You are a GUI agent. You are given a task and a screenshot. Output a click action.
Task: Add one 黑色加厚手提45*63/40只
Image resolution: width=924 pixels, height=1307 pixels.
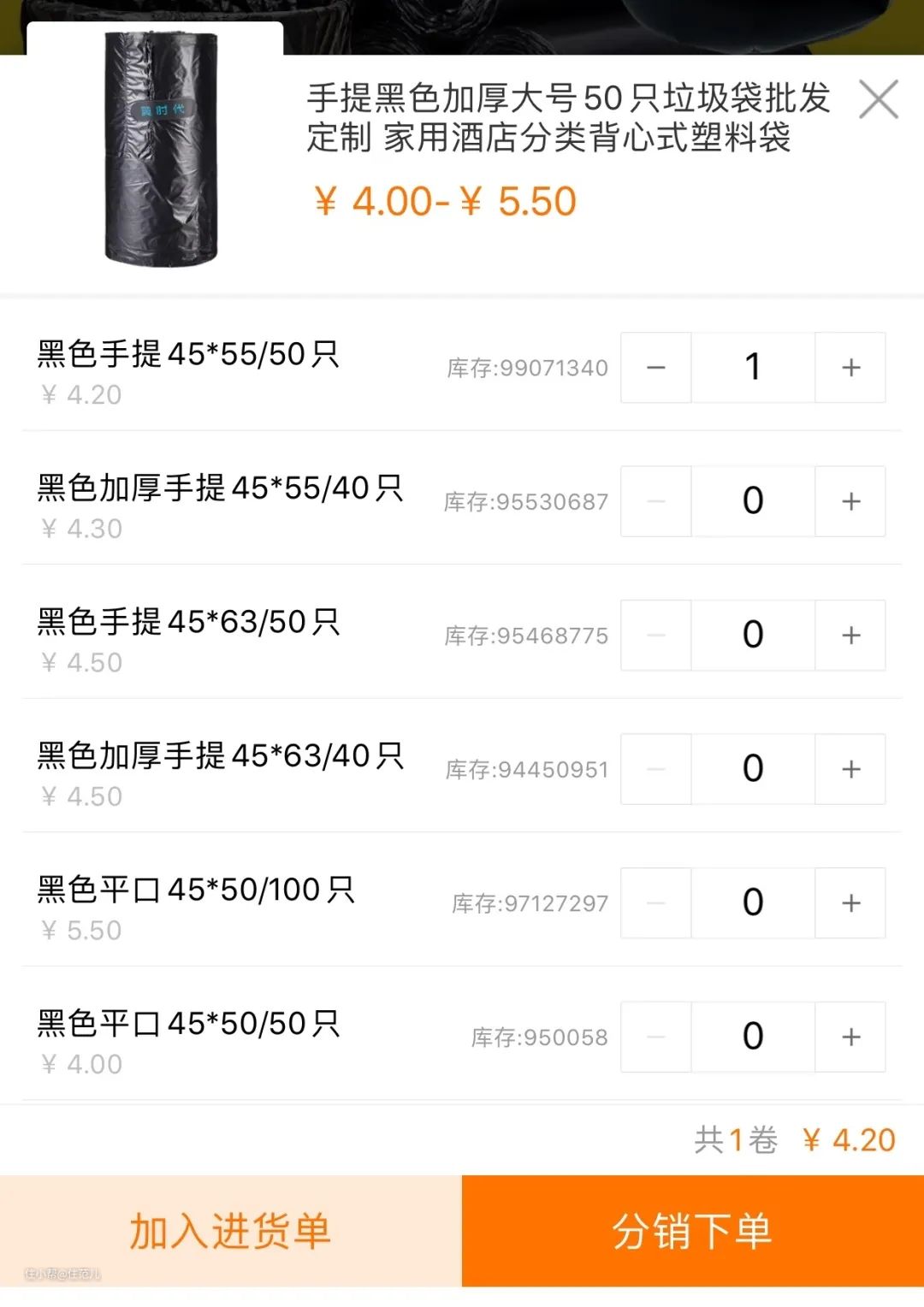tap(850, 769)
